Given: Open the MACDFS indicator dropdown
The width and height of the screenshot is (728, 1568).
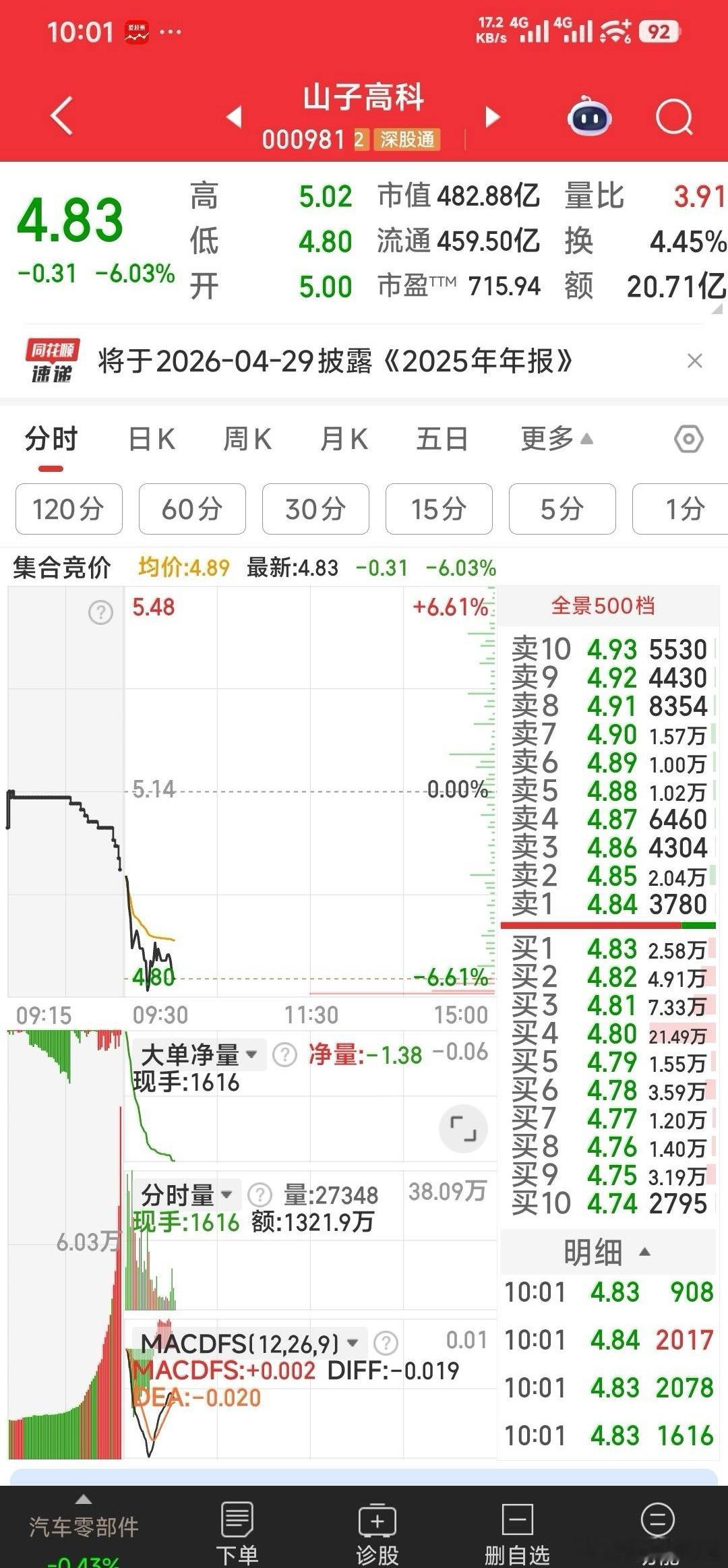Looking at the screenshot, I should coord(353,1344).
